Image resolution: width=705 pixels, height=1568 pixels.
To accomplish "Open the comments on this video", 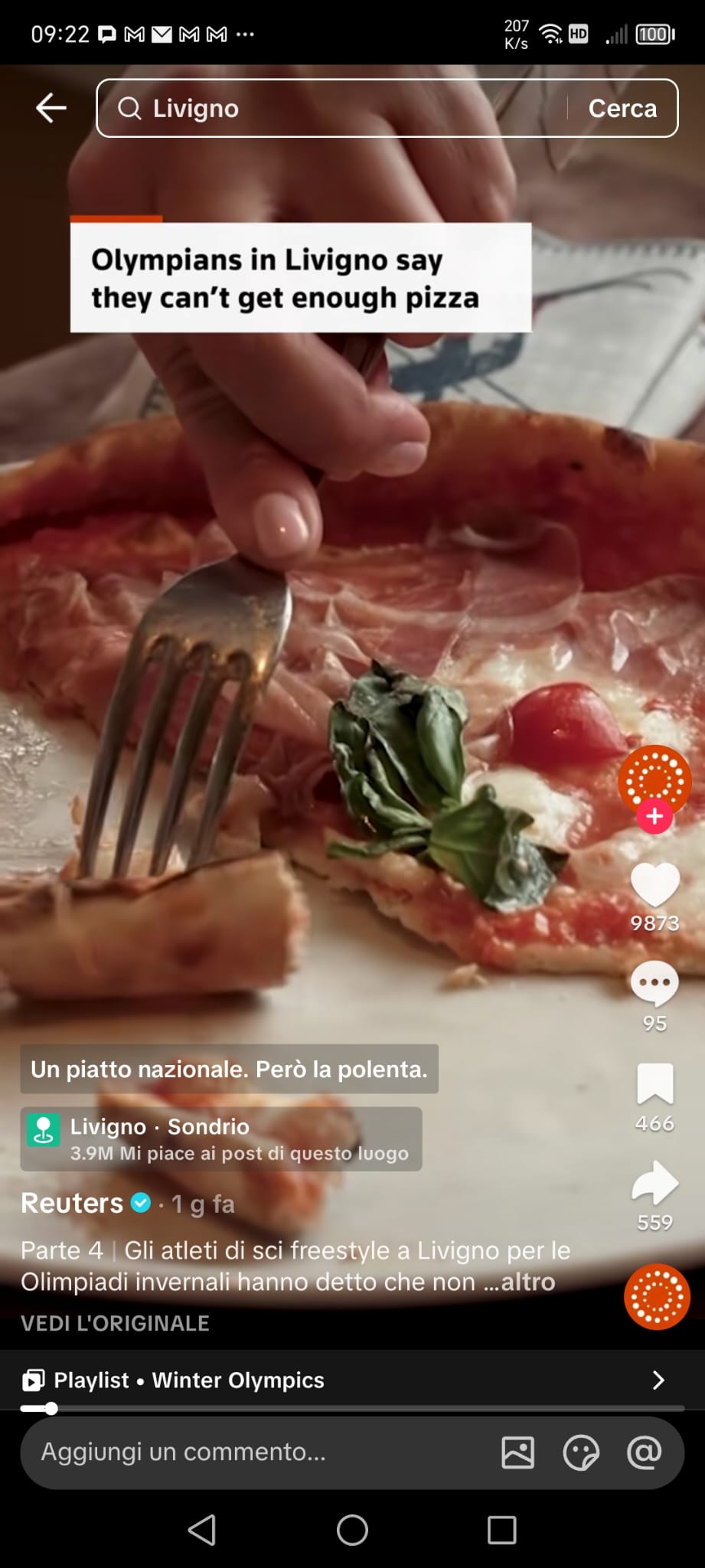I will (x=654, y=984).
